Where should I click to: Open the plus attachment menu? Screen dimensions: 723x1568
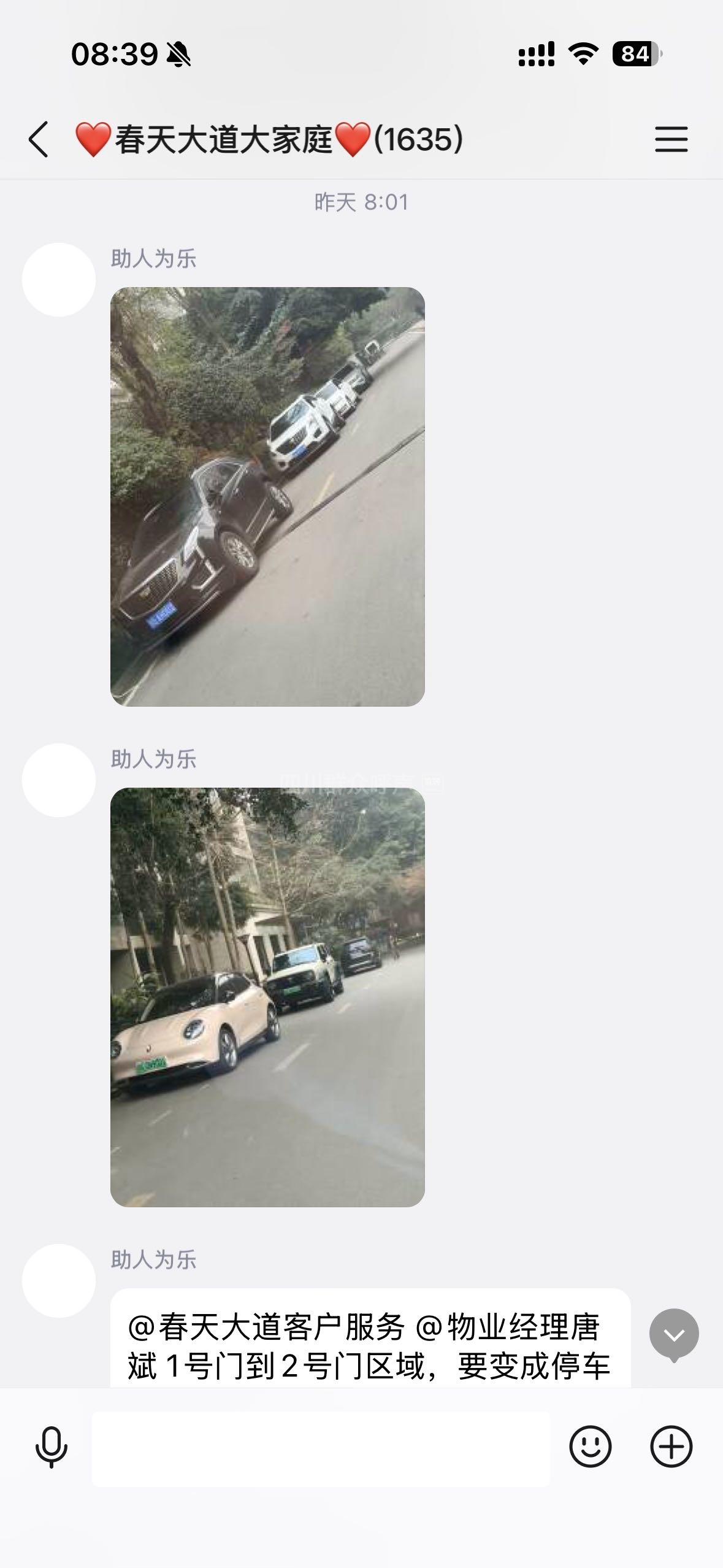(671, 1447)
